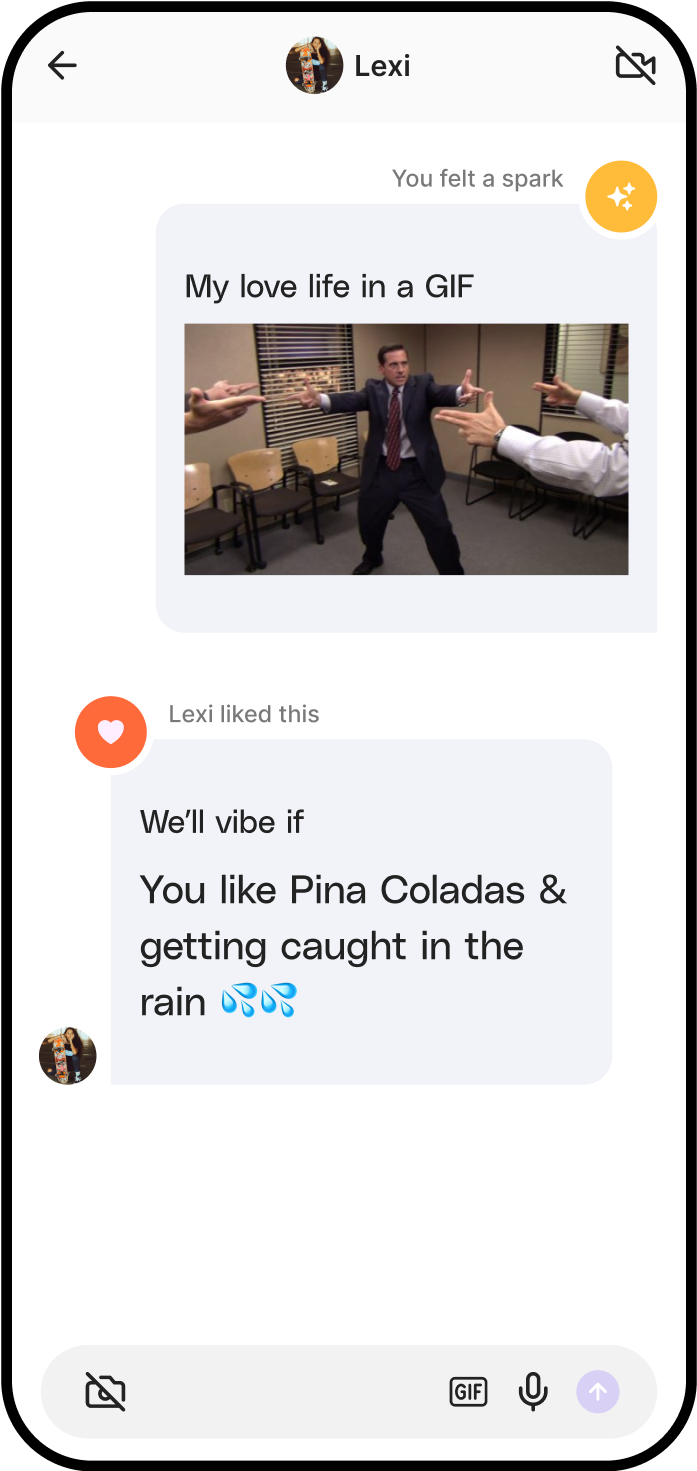The width and height of the screenshot is (697, 1471).
Task: Tap Lexi's small avatar beside her prompt
Action: [68, 1055]
